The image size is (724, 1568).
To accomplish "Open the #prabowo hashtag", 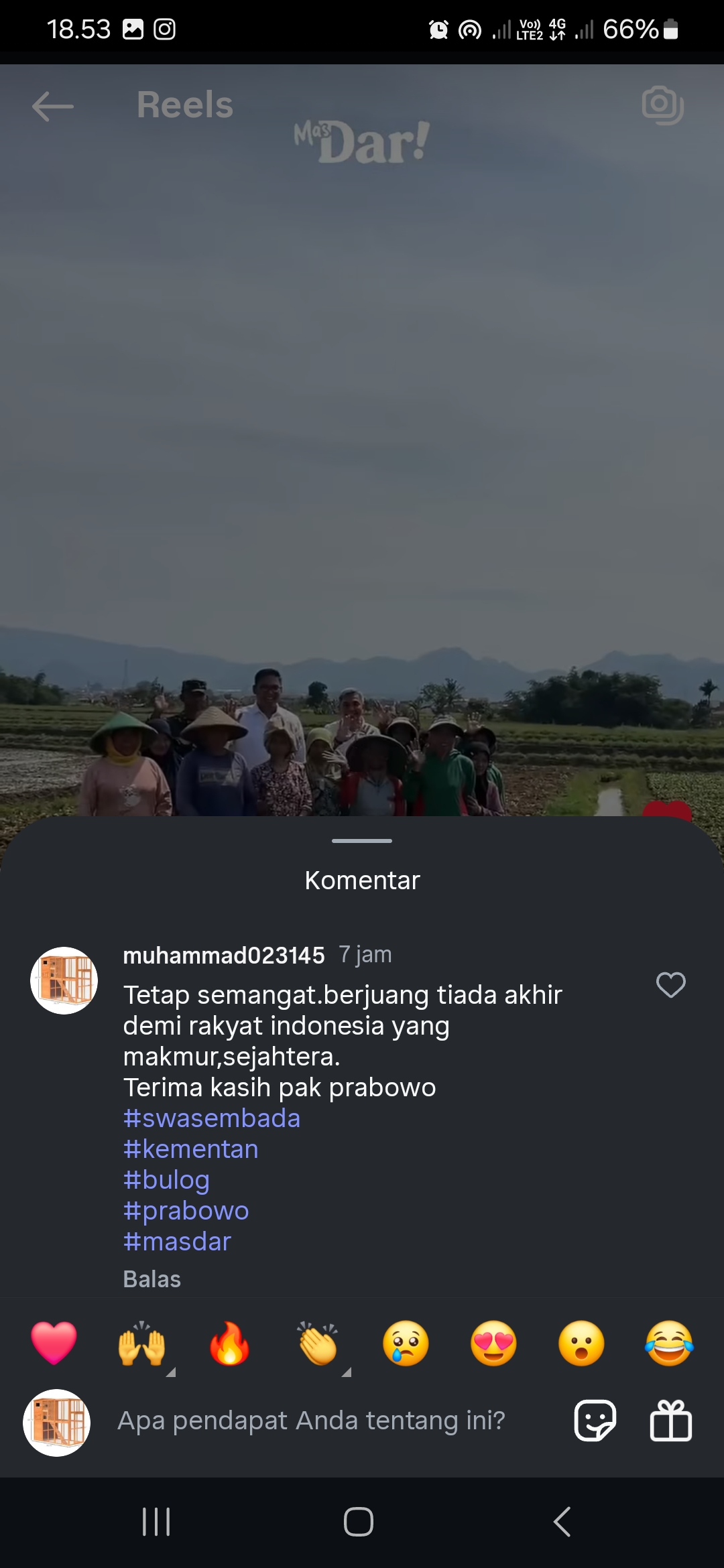I will tap(186, 1211).
